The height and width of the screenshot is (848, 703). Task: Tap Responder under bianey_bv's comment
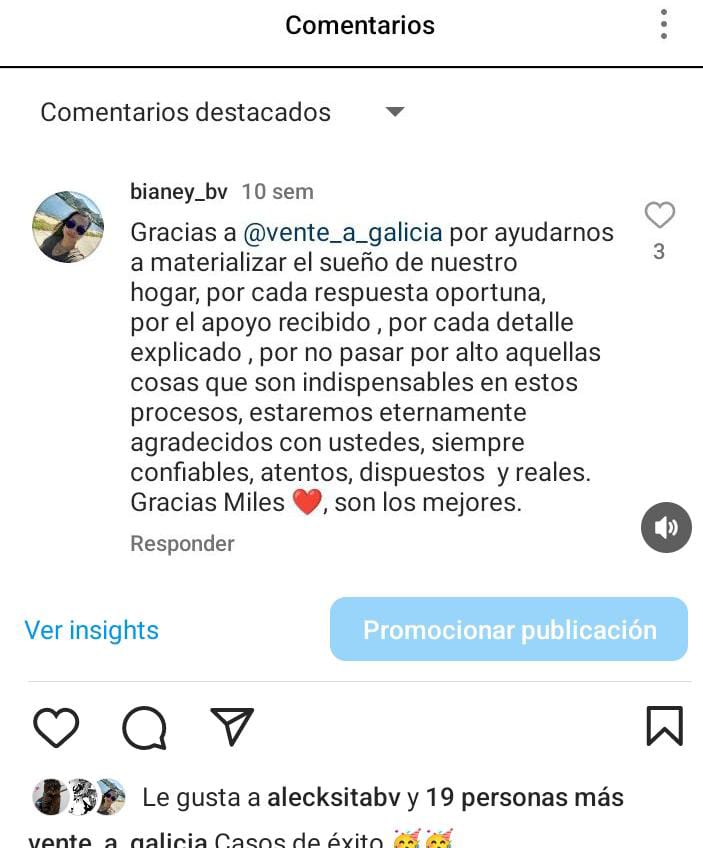[x=182, y=544]
